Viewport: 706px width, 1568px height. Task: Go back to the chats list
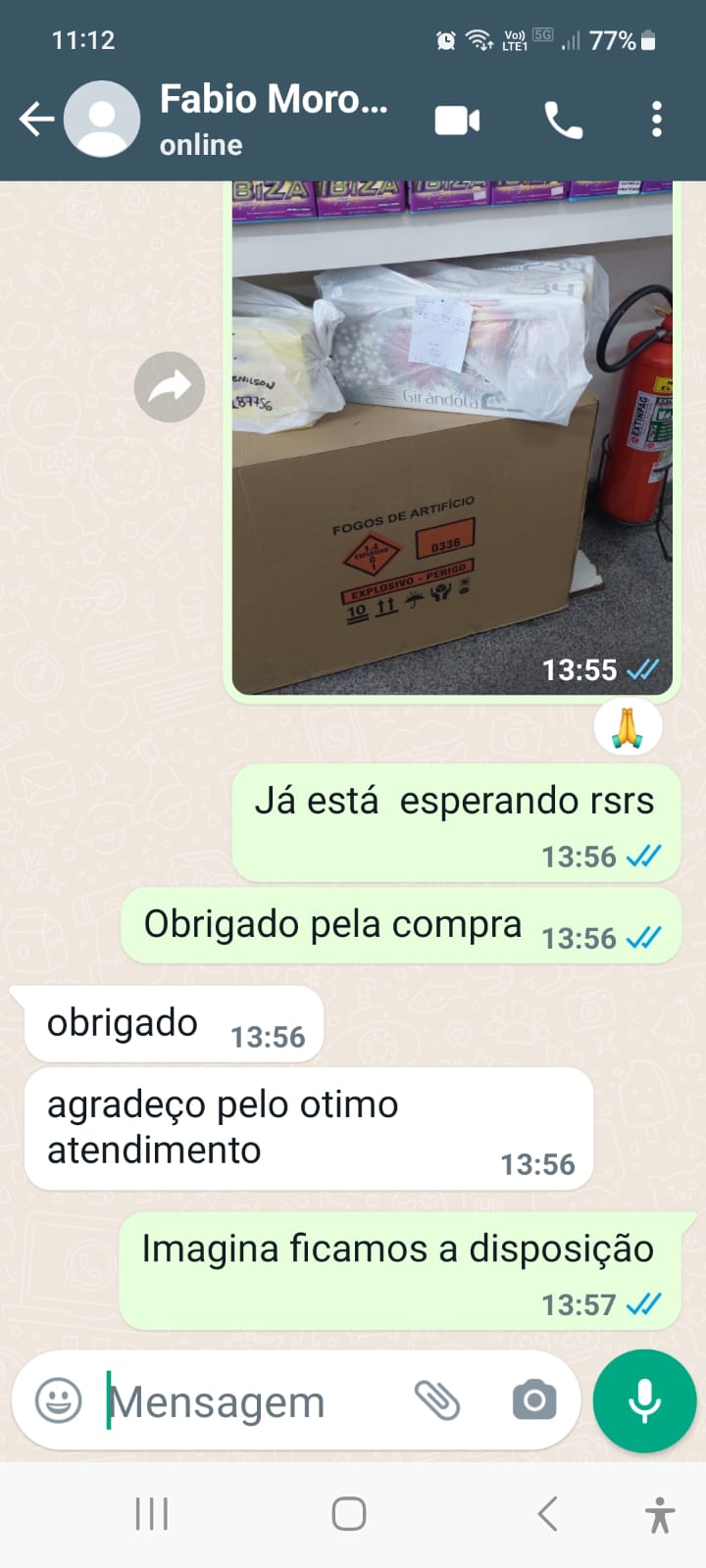tap(36, 120)
